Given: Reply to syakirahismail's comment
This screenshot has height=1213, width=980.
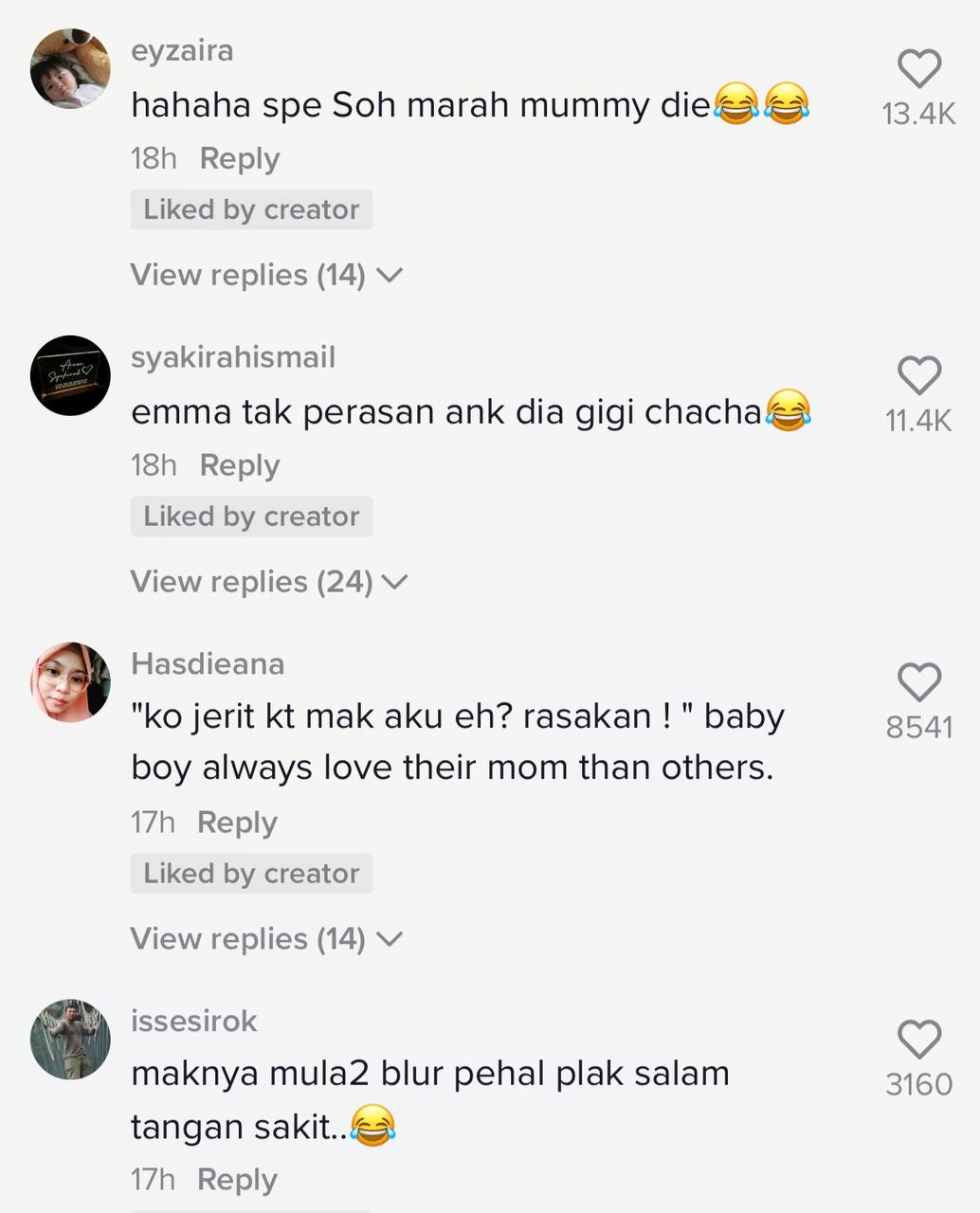Looking at the screenshot, I should point(239,465).
